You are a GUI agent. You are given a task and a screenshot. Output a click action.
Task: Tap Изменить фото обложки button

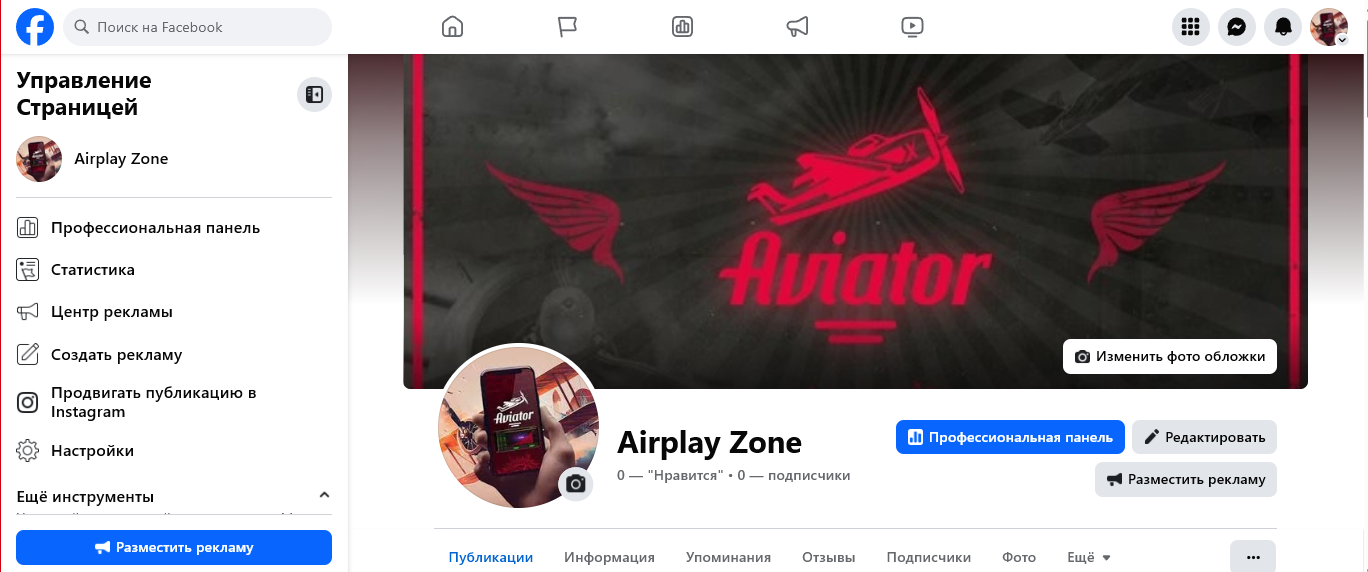(x=1169, y=357)
